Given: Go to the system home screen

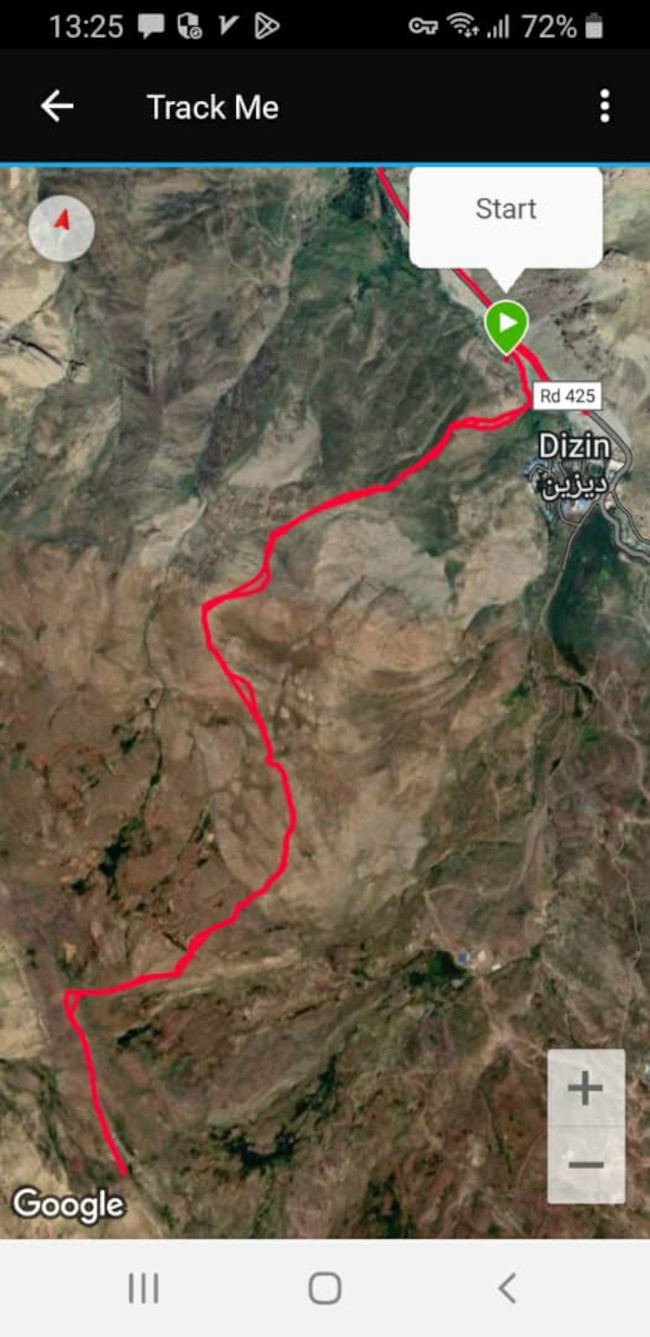Looking at the screenshot, I should coord(324,1288).
